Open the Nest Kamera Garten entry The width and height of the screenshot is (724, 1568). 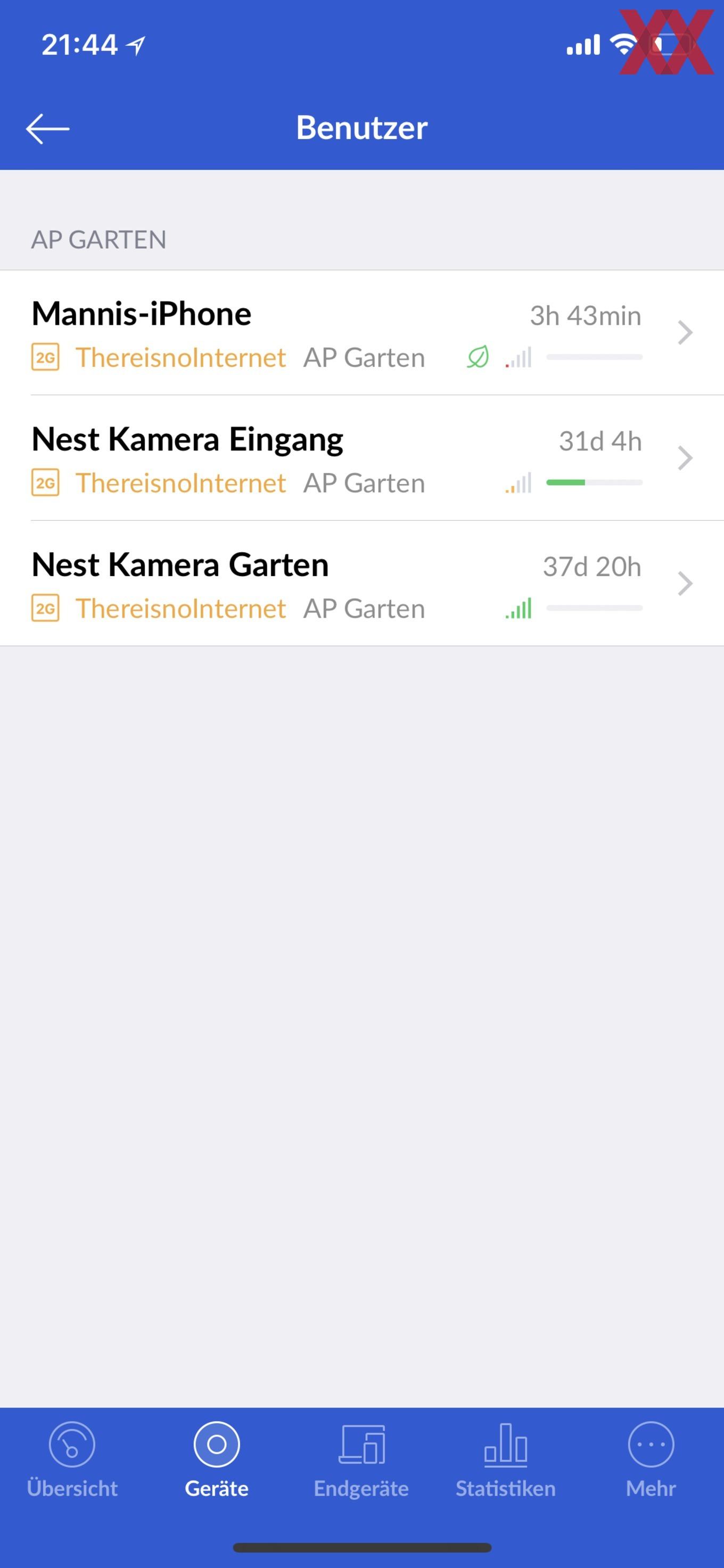[x=362, y=584]
